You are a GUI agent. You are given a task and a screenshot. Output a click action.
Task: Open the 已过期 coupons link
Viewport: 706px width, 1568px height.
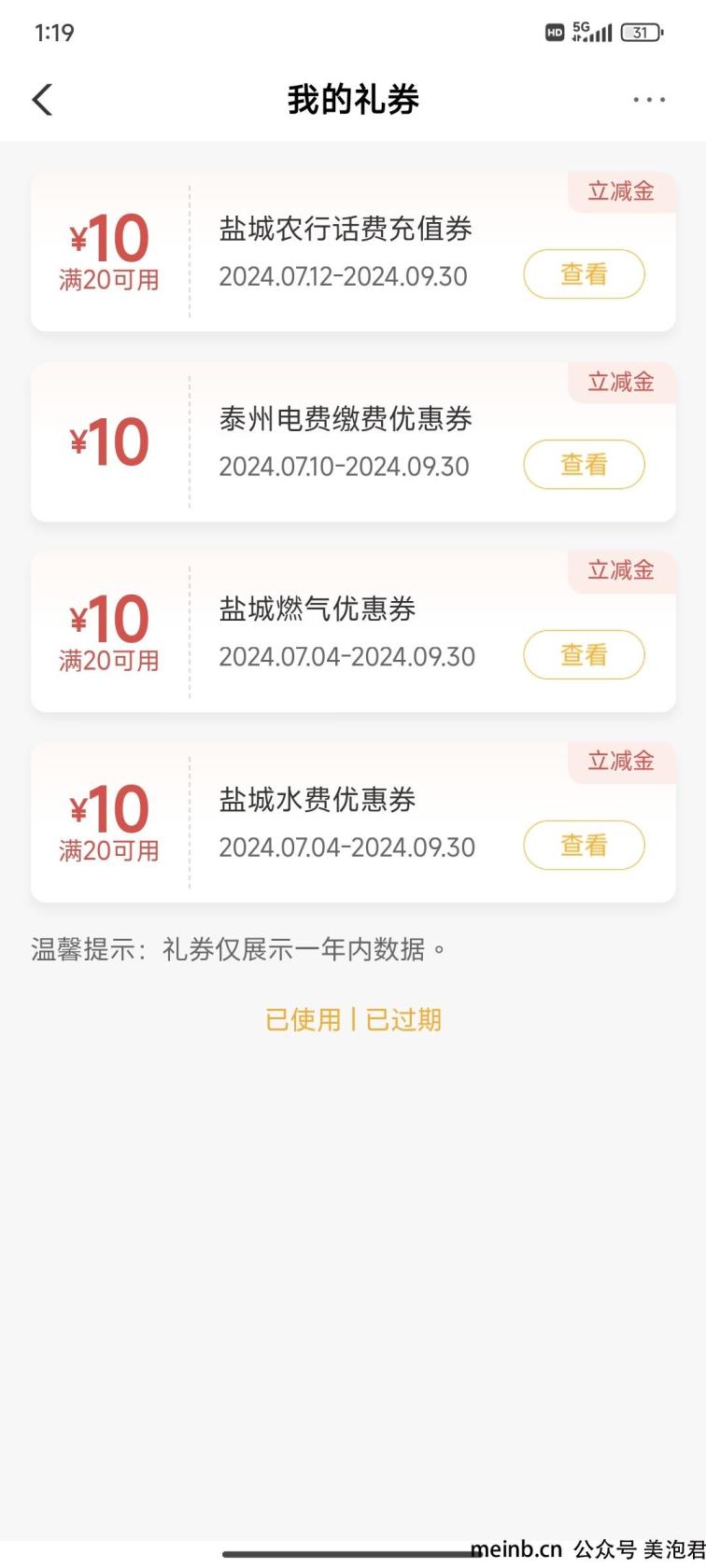tap(403, 1020)
